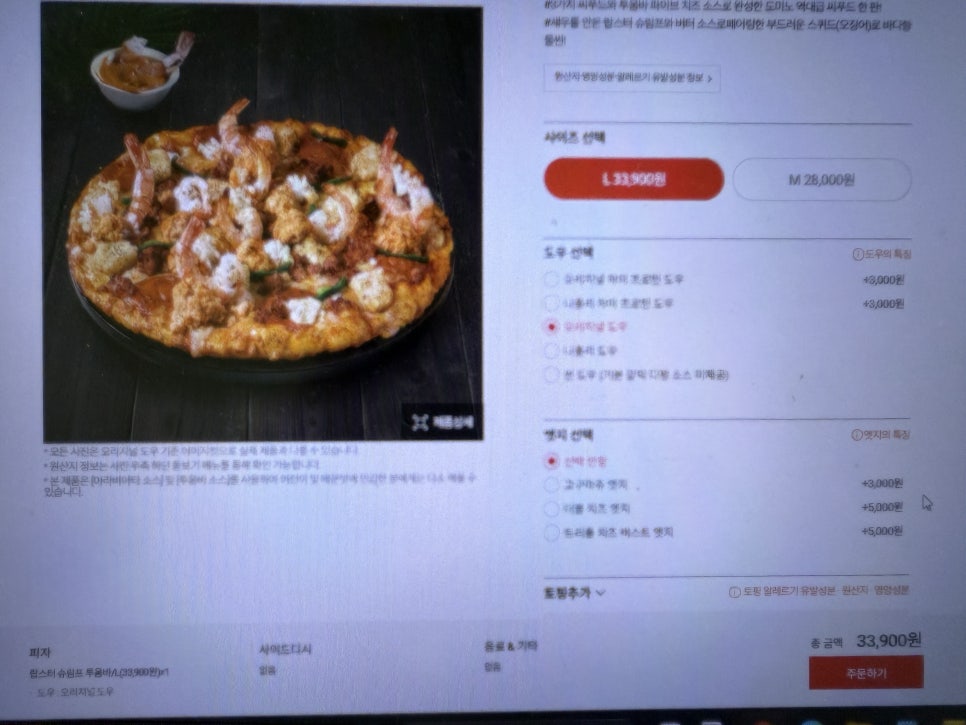Choose the 씬 도우 option
The image size is (966, 725).
tap(551, 375)
